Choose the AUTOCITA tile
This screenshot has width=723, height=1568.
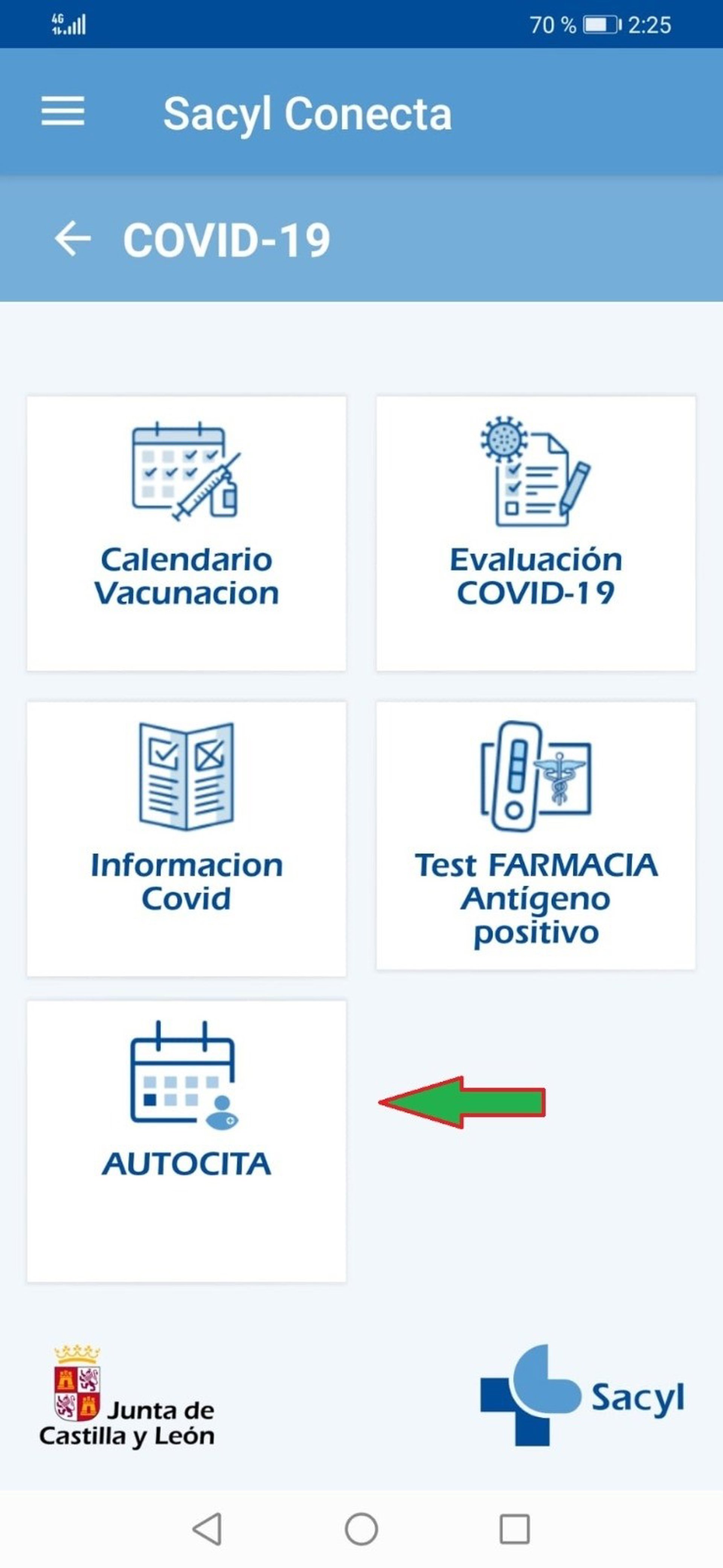pyautogui.click(x=186, y=1141)
